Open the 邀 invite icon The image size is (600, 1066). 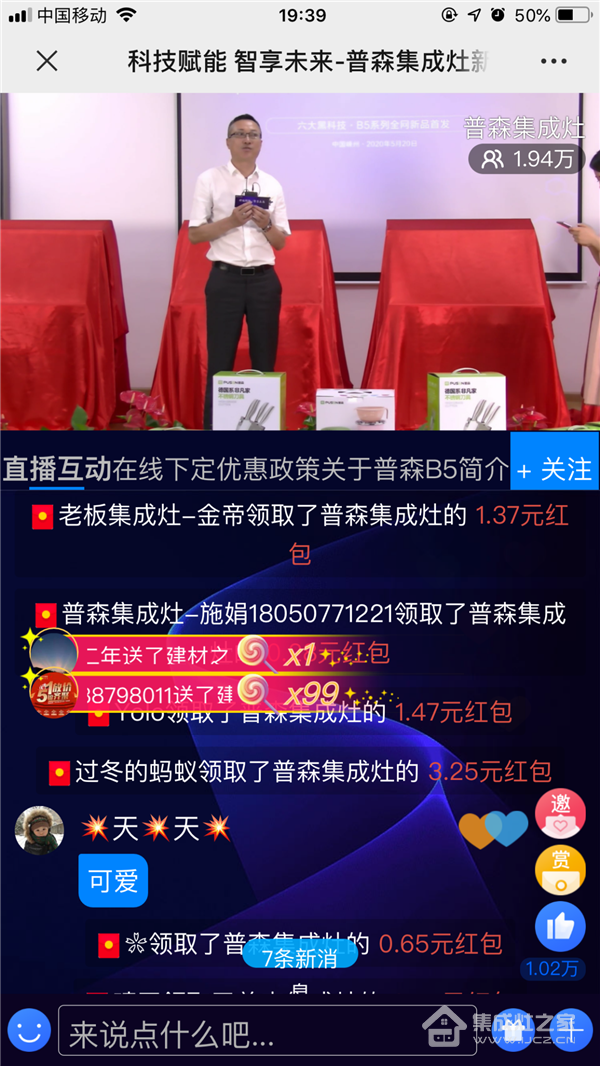coord(560,813)
